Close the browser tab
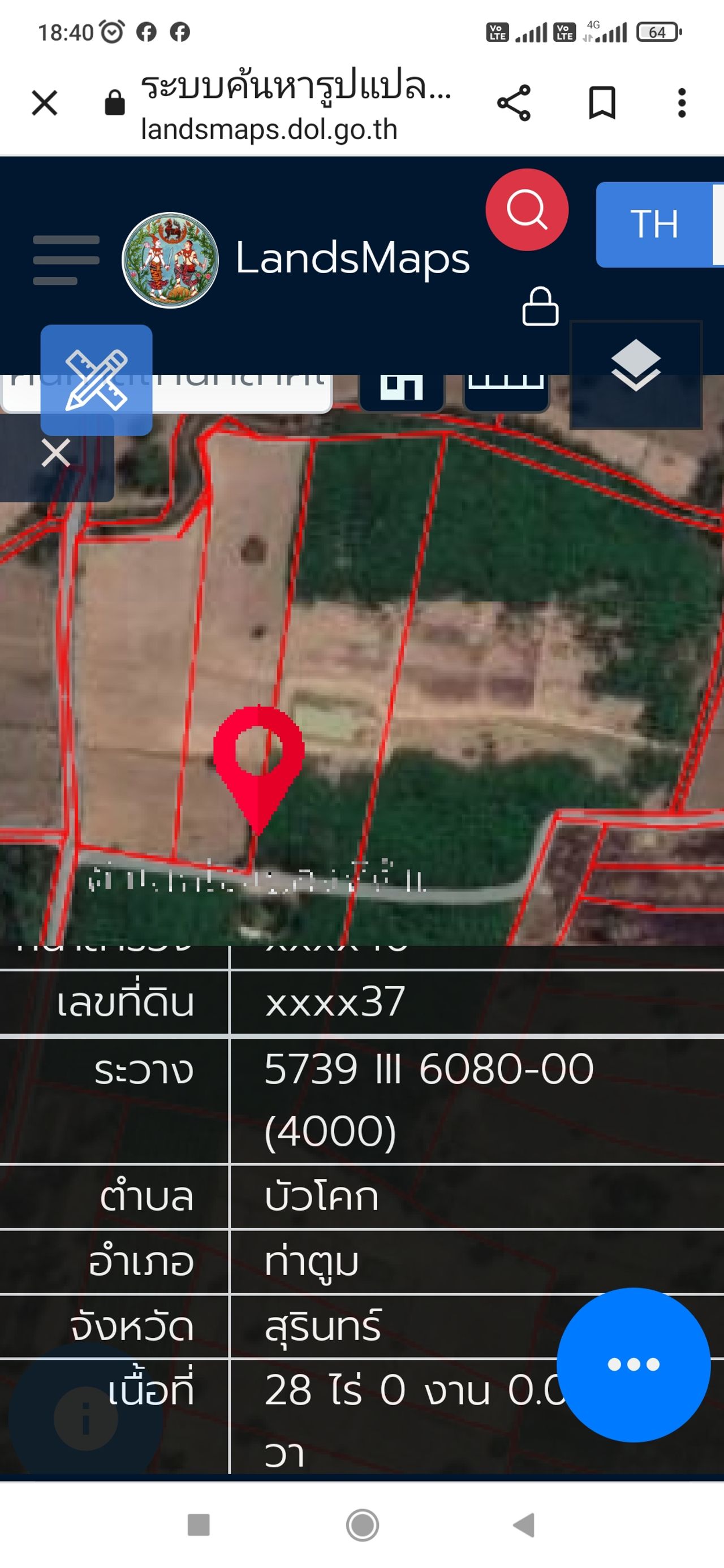The height and width of the screenshot is (1568, 724). pyautogui.click(x=45, y=103)
